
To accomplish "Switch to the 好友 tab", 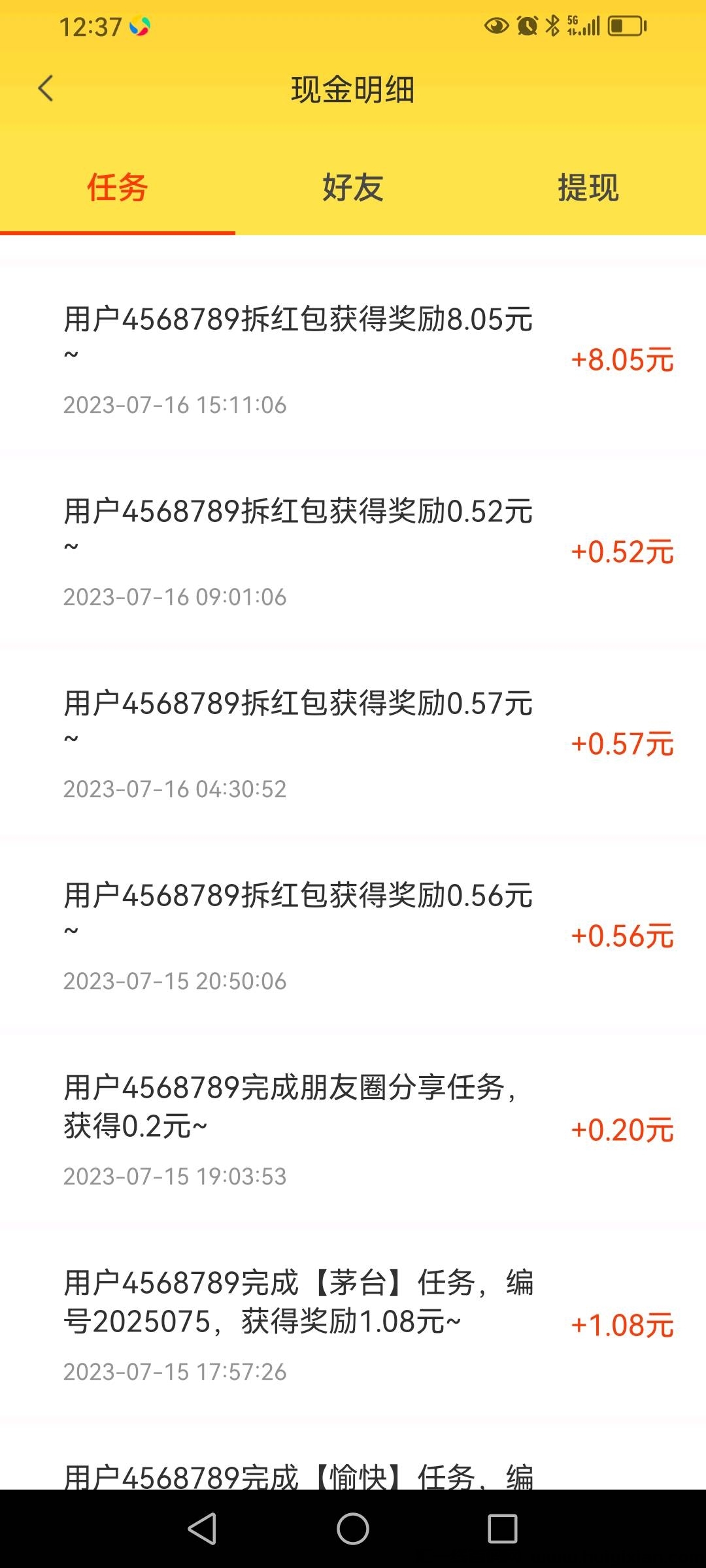I will [x=352, y=188].
